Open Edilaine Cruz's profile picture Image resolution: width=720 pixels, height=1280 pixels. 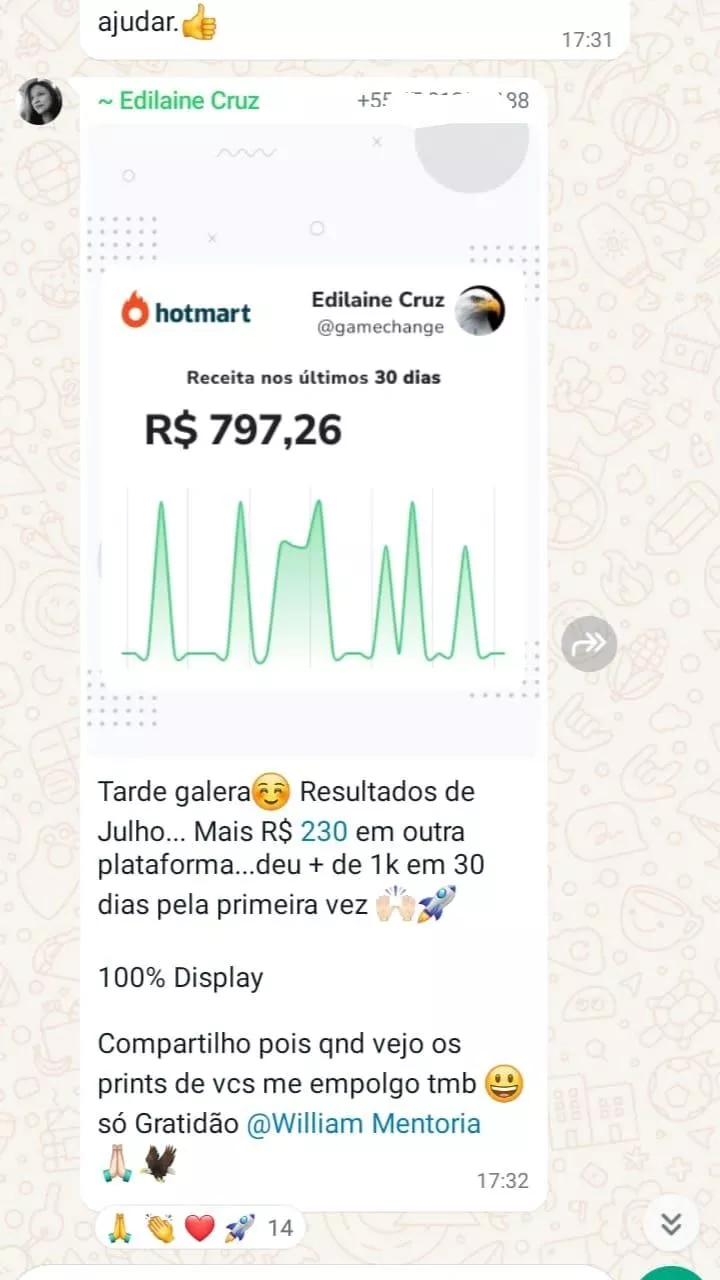[x=40, y=101]
